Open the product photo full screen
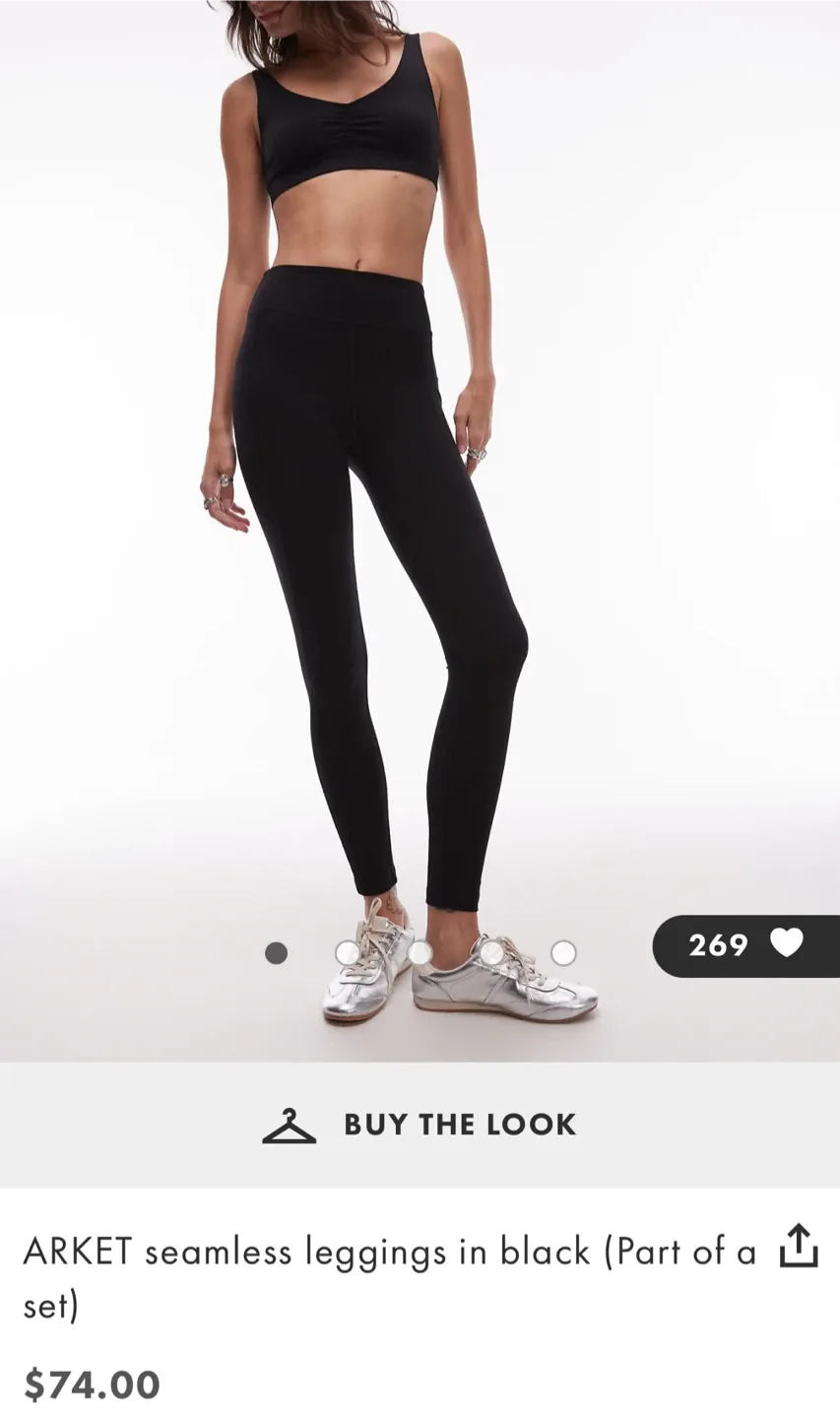 420,531
